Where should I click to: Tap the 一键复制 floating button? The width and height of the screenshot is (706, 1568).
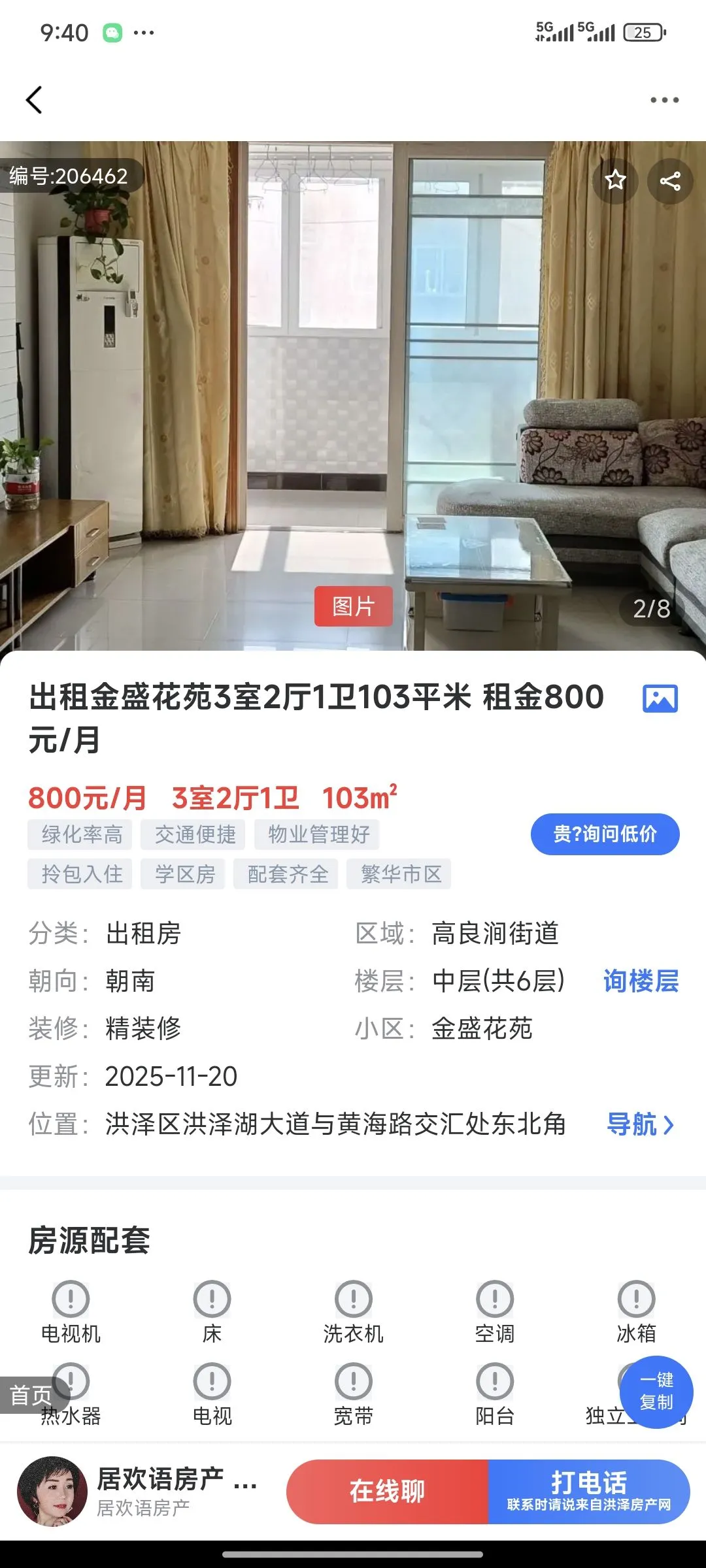(x=656, y=1392)
